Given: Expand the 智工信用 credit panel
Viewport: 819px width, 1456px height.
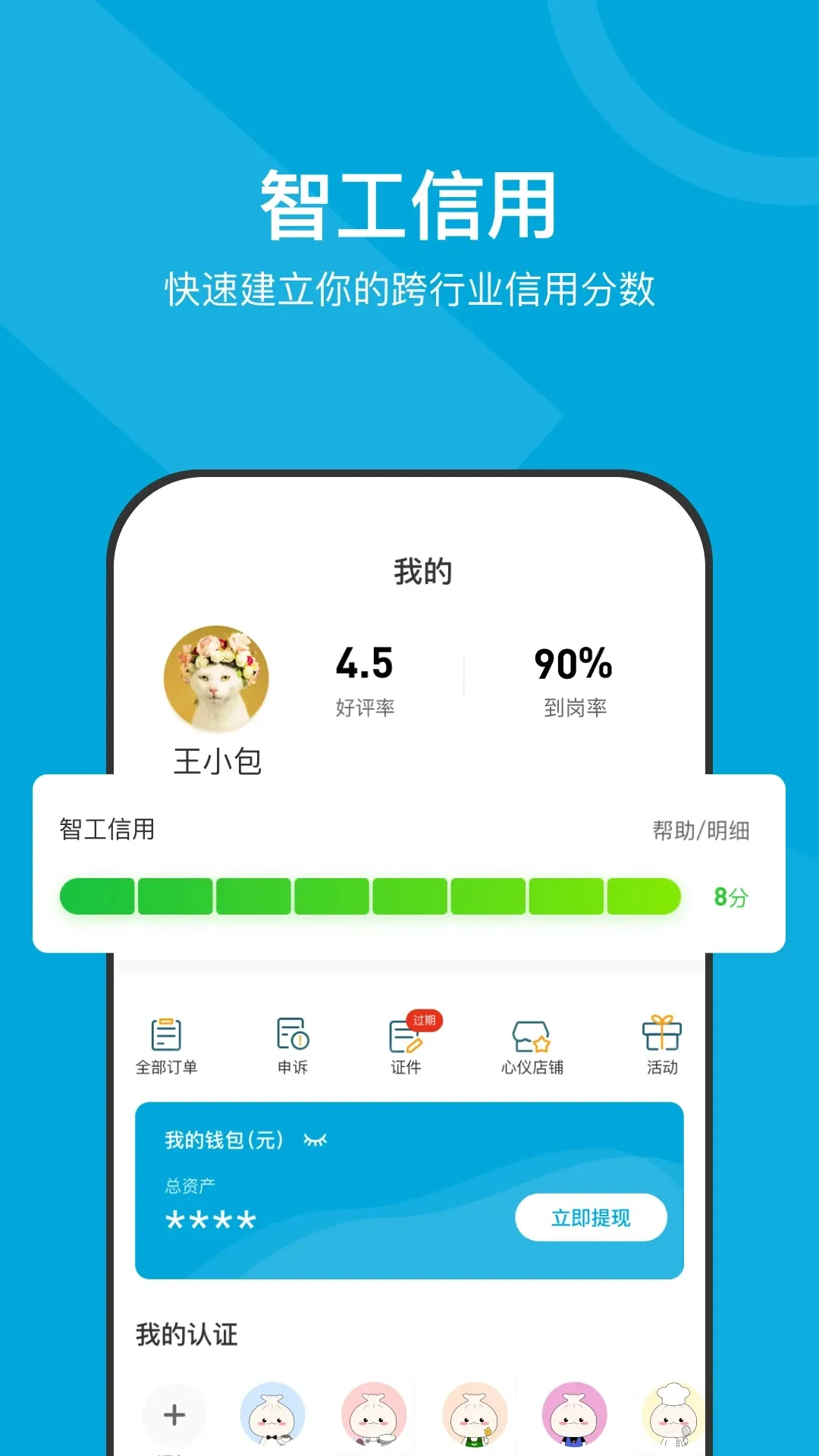Looking at the screenshot, I should pos(409,861).
